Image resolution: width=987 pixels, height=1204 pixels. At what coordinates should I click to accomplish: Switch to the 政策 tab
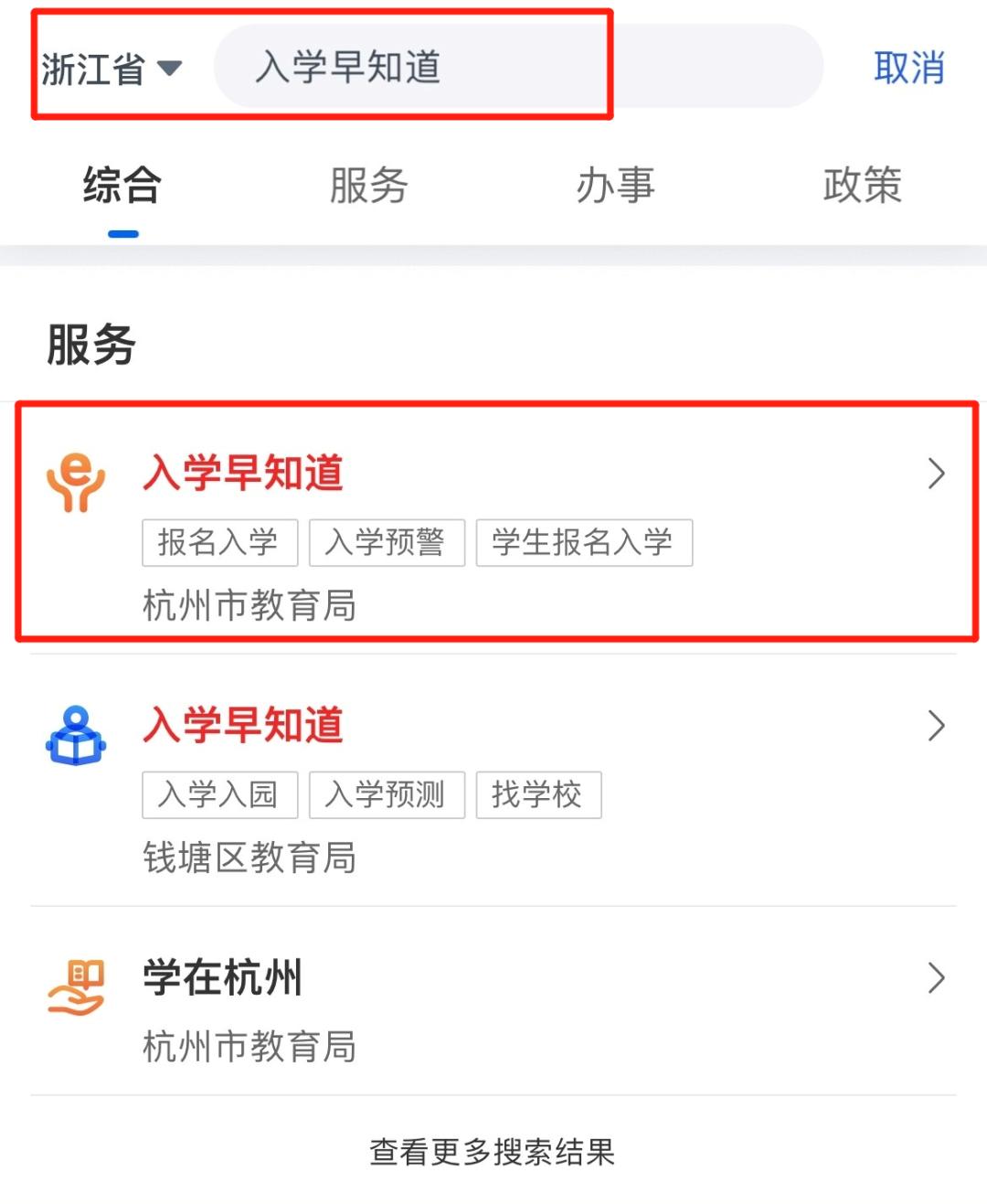coord(862,186)
